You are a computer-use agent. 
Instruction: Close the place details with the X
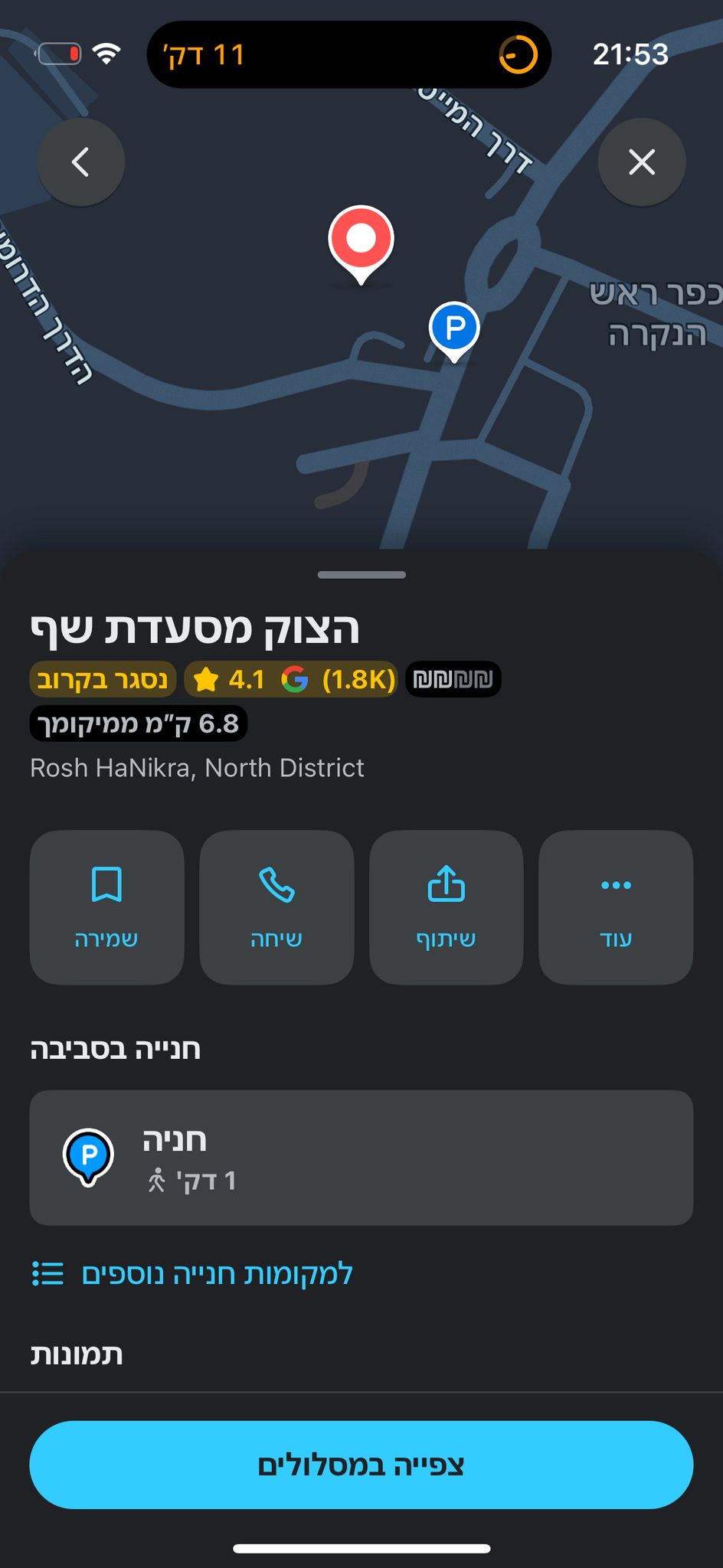pyautogui.click(x=642, y=162)
